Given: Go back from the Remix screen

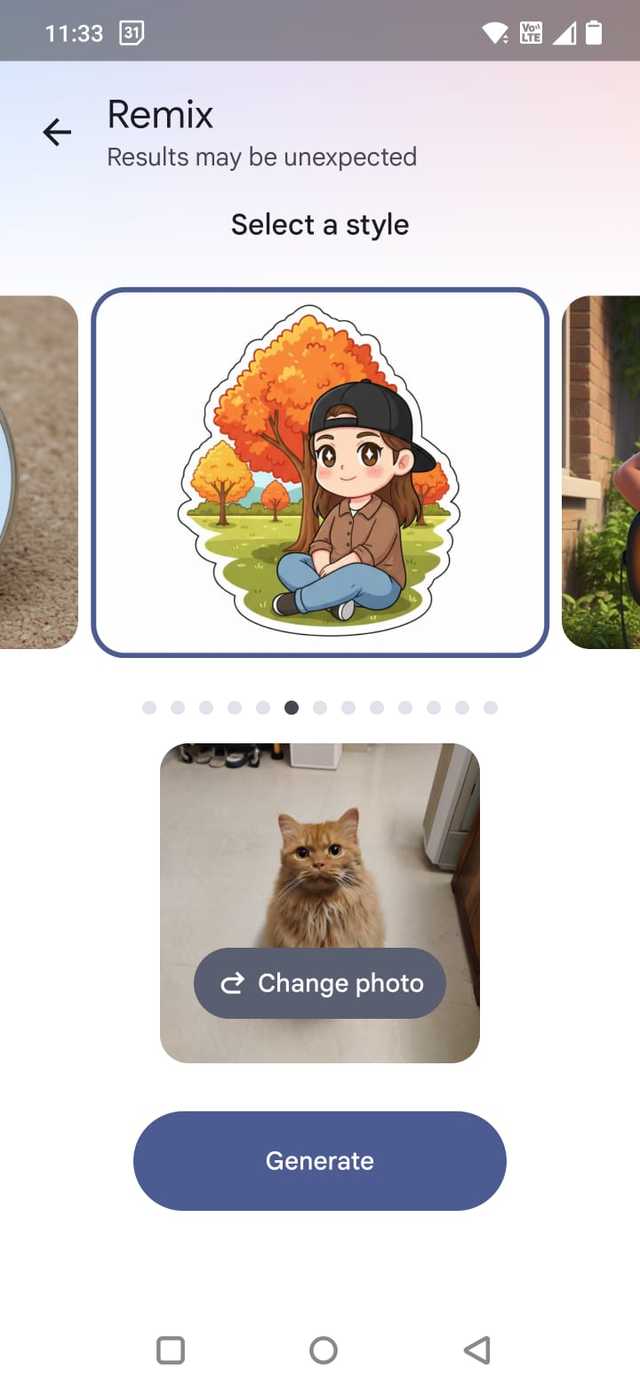Looking at the screenshot, I should coord(57,132).
